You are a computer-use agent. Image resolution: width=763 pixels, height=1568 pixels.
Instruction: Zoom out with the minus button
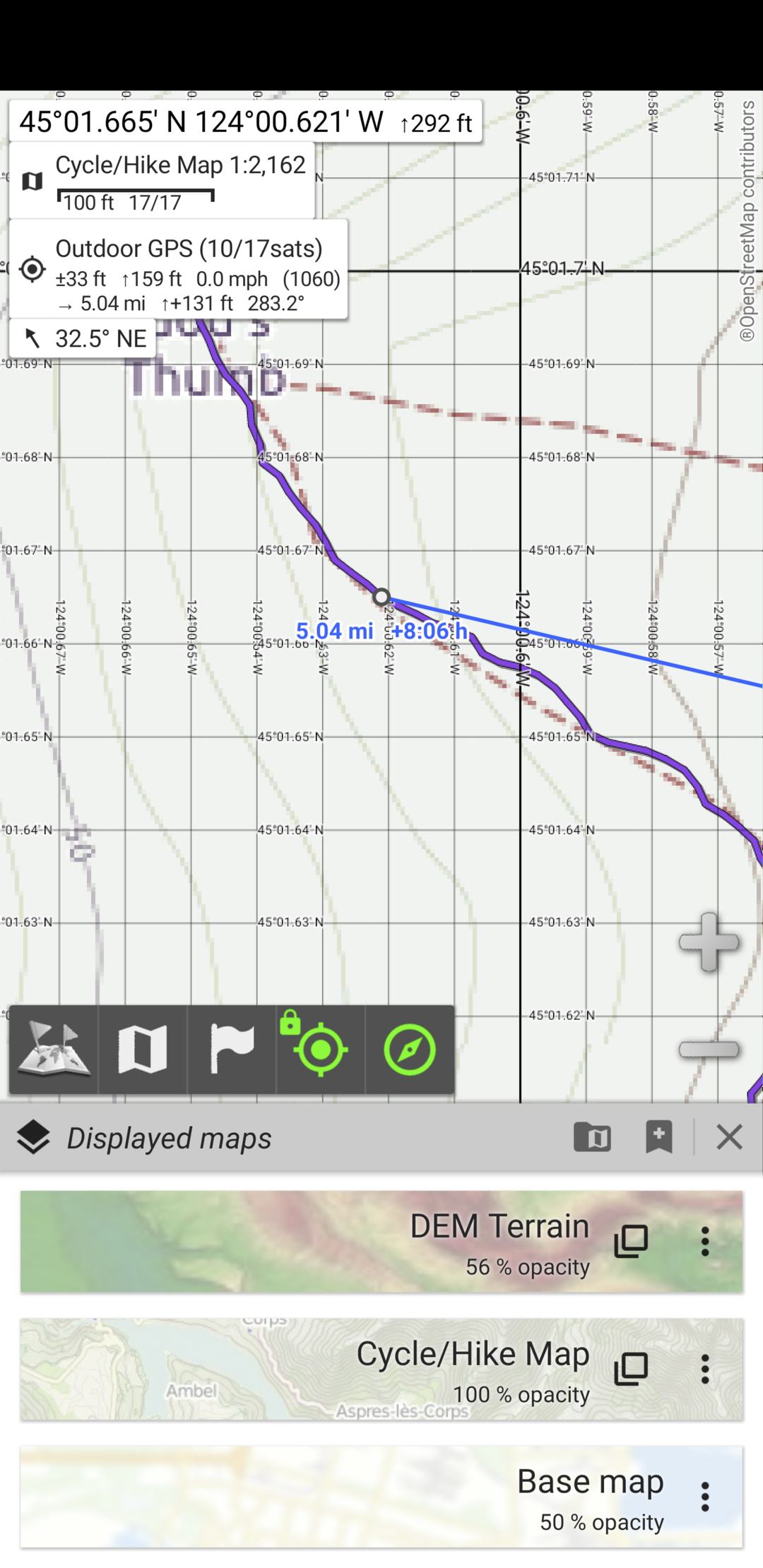pyautogui.click(x=709, y=1050)
